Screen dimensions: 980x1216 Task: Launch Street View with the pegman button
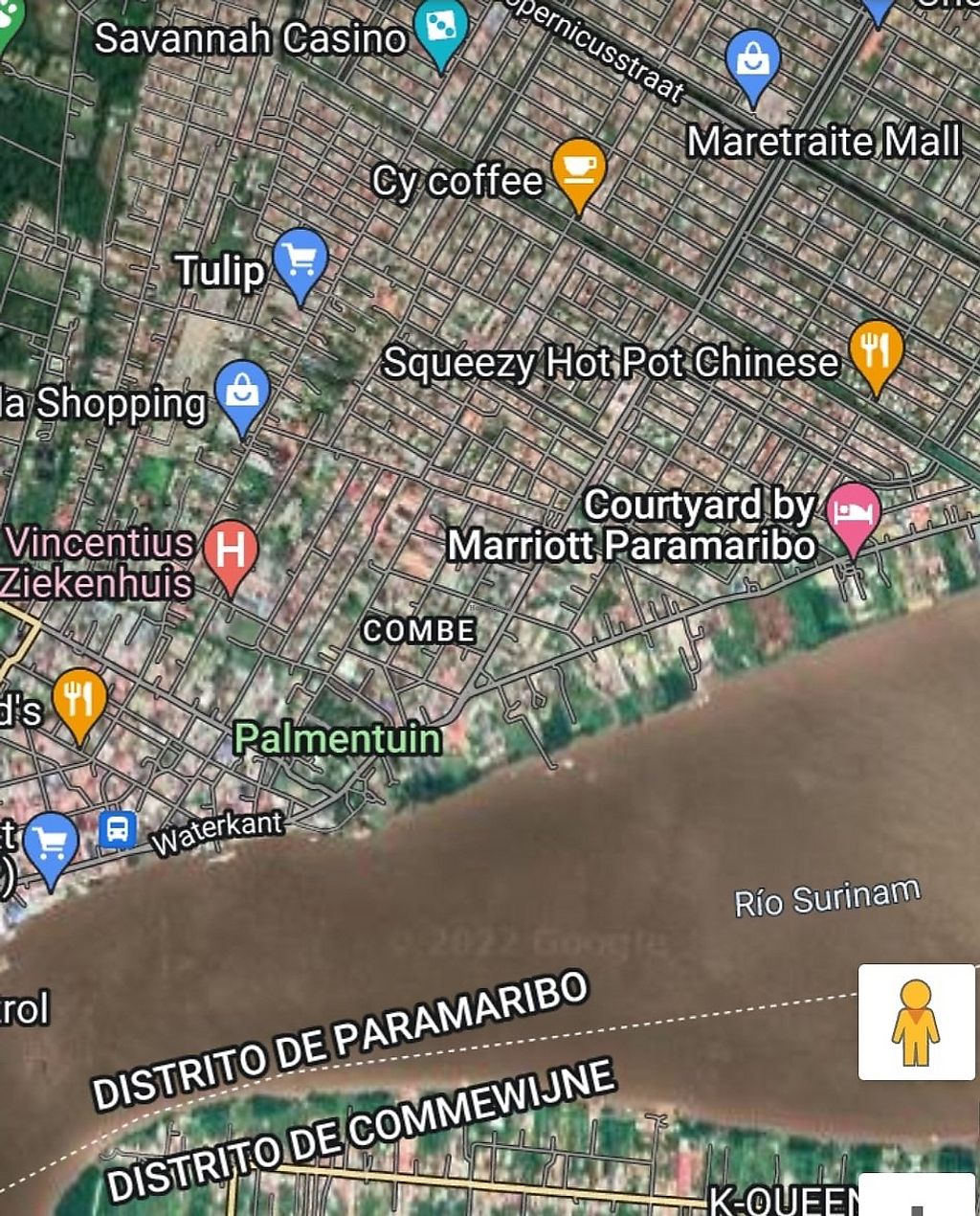click(x=916, y=1022)
